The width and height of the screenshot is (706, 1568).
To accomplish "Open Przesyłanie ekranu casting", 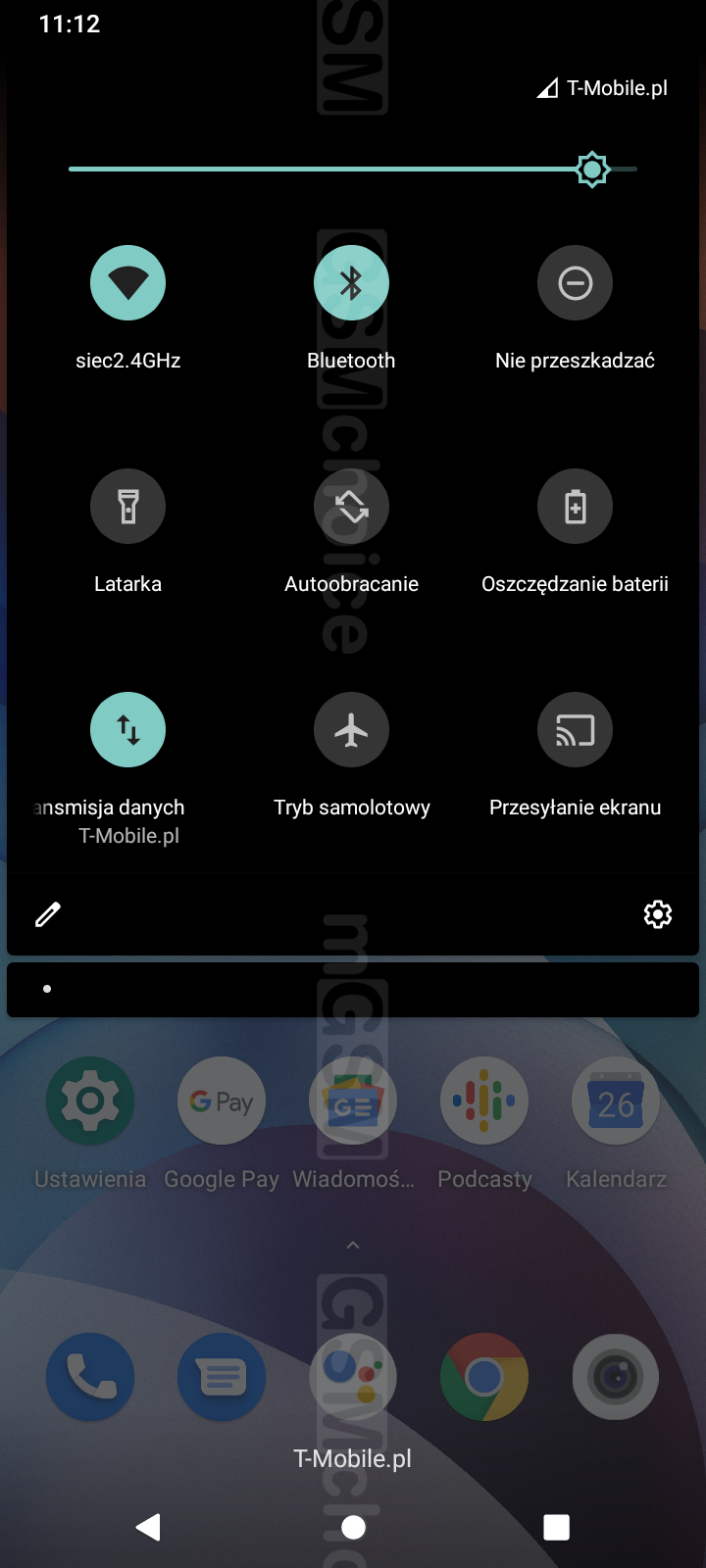I will (576, 730).
